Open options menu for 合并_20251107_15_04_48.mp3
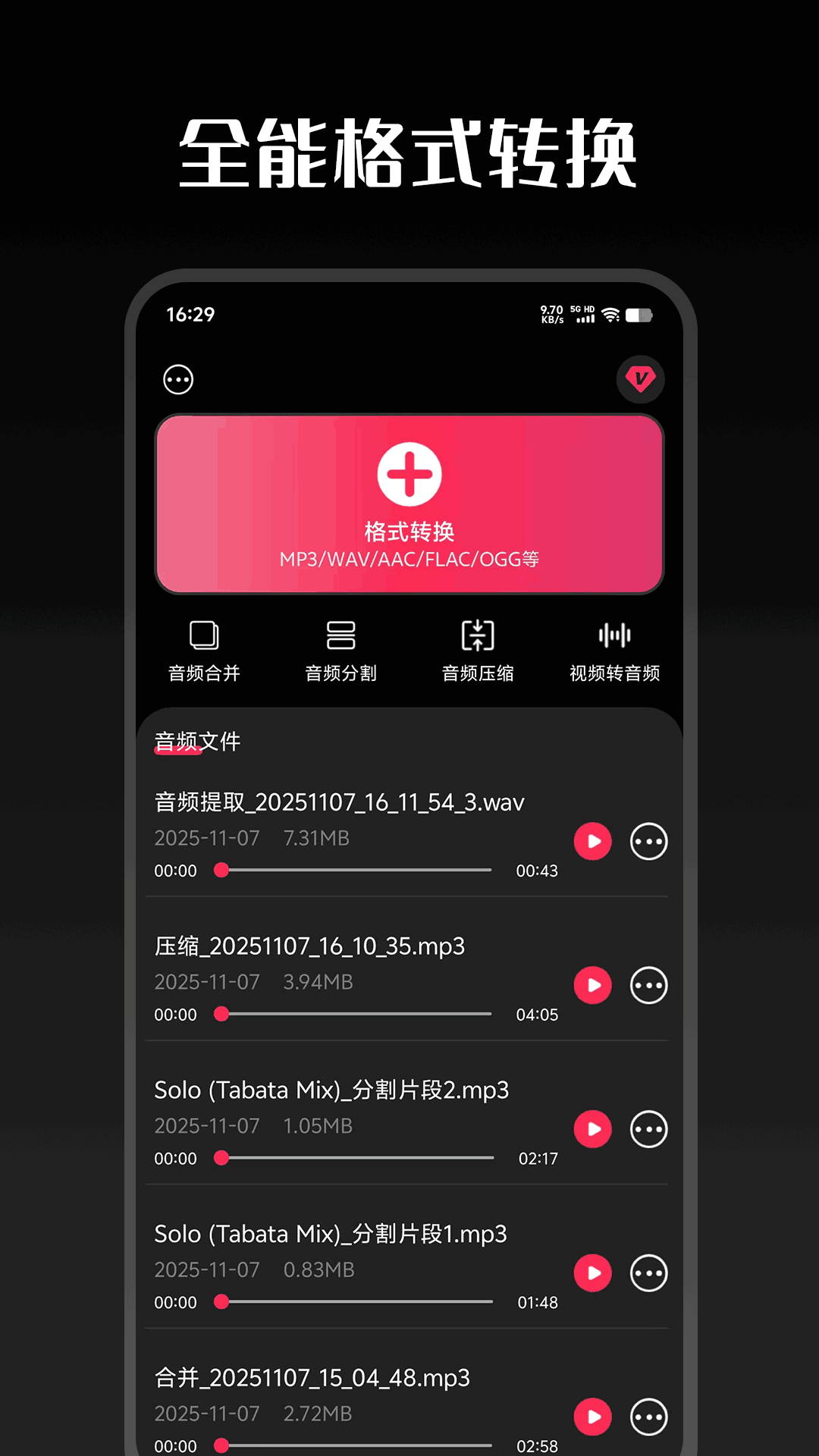Viewport: 819px width, 1456px height. [649, 1417]
